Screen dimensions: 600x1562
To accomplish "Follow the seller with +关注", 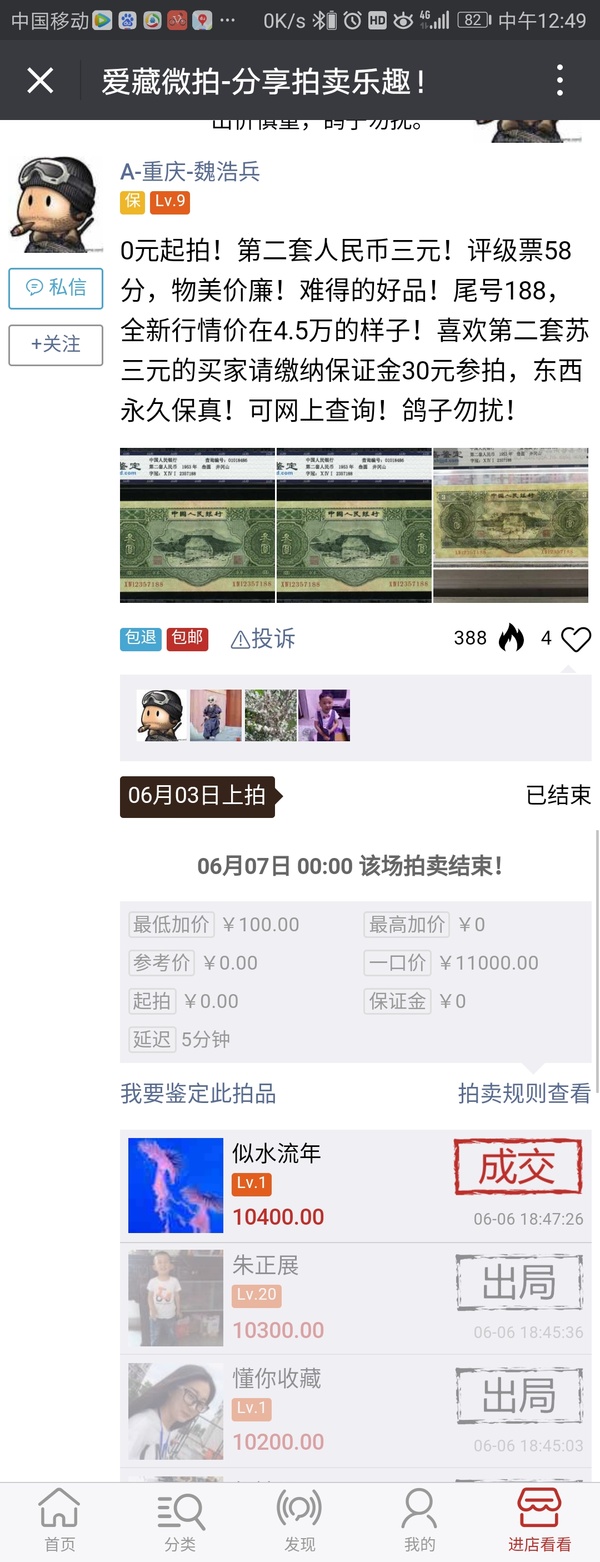I will tap(56, 344).
